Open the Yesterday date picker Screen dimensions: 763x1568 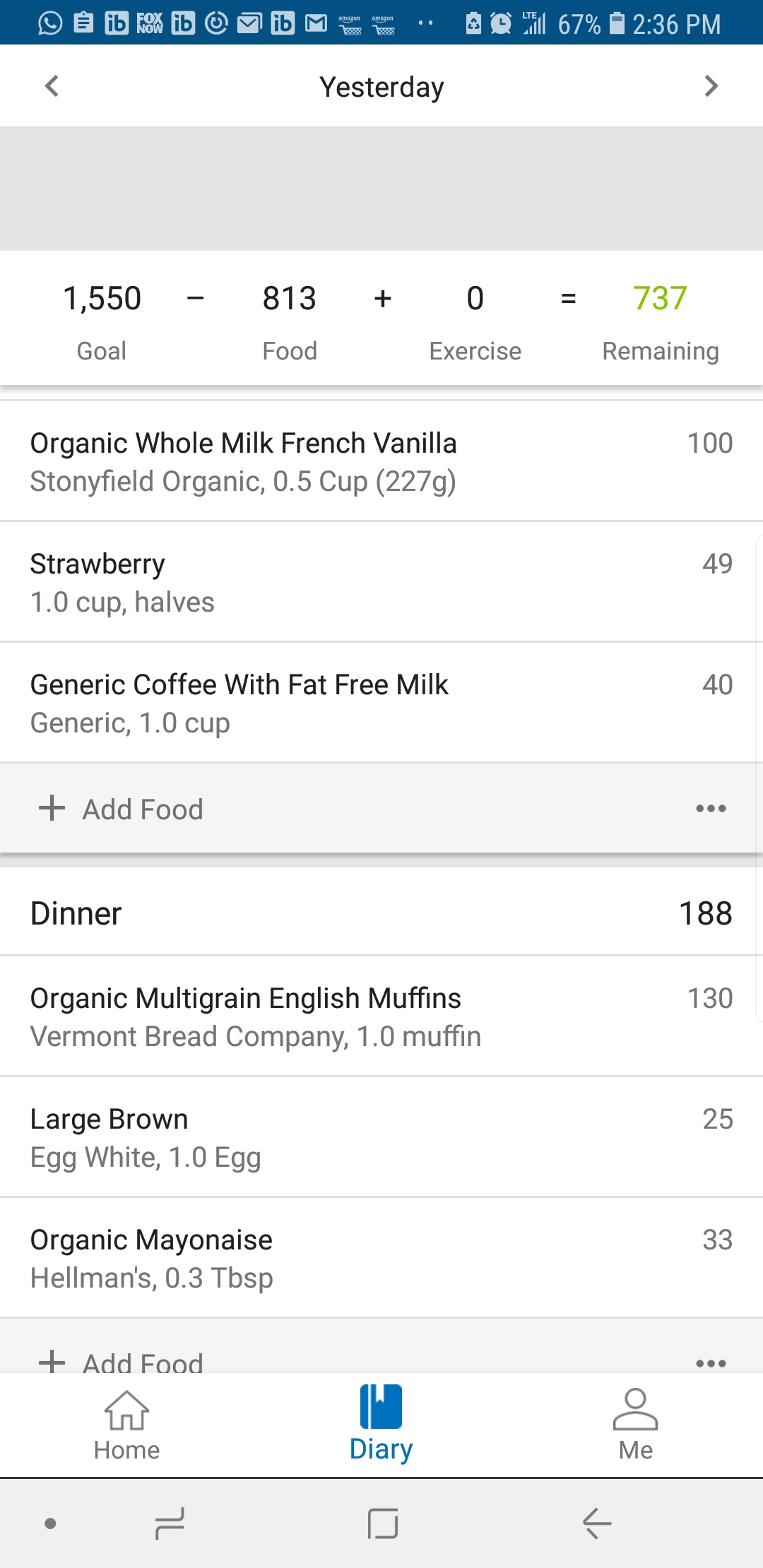381,87
